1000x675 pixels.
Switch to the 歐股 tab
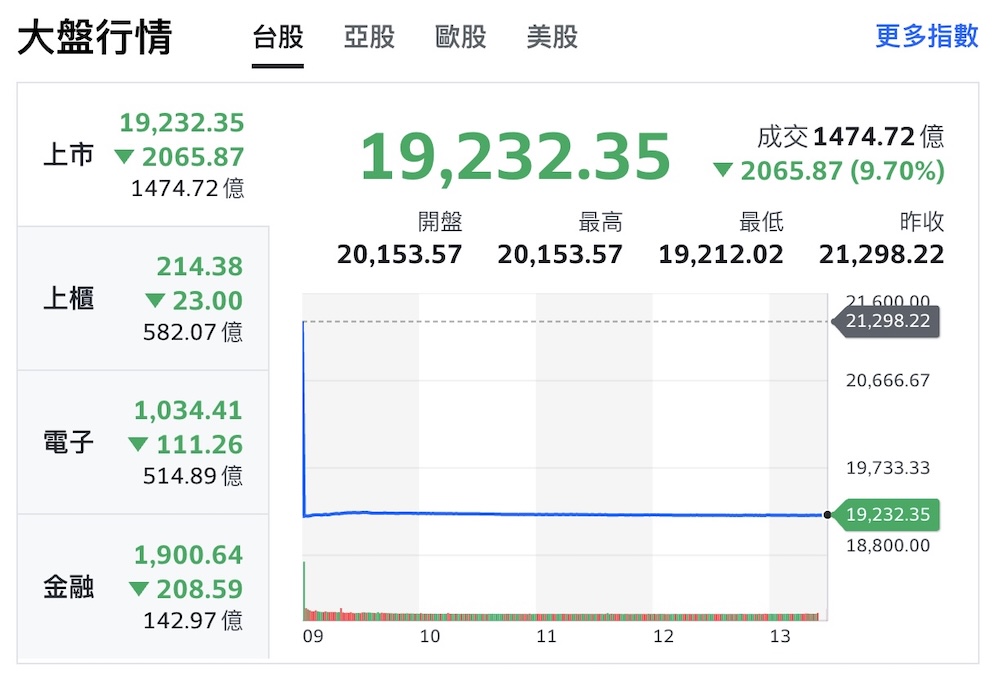(461, 38)
